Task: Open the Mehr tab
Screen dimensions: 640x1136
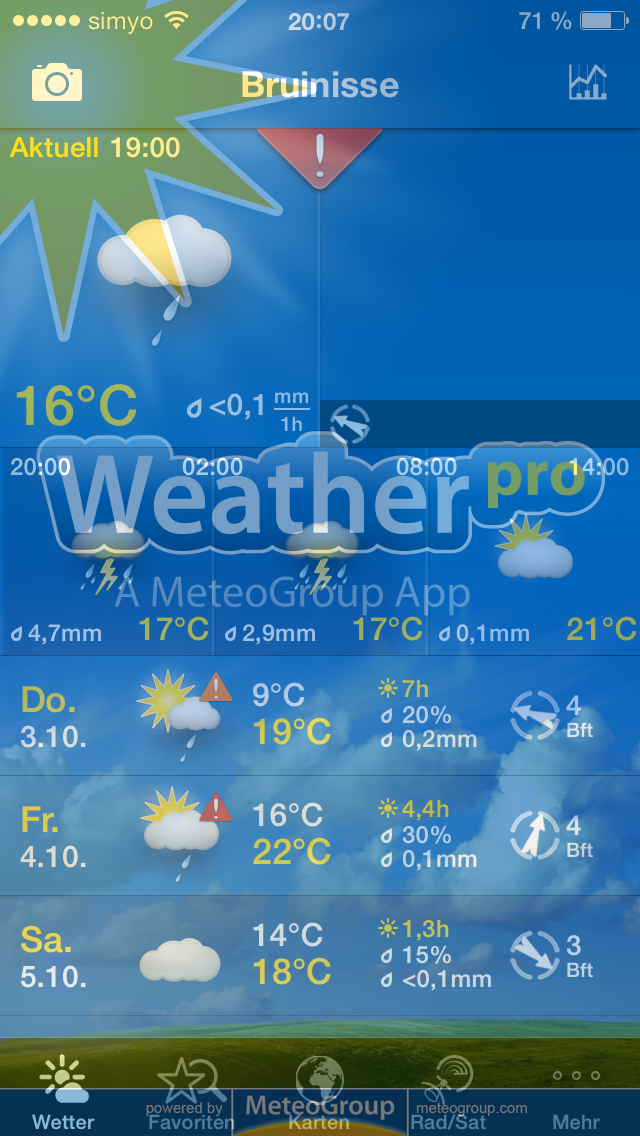Action: pyautogui.click(x=575, y=1095)
